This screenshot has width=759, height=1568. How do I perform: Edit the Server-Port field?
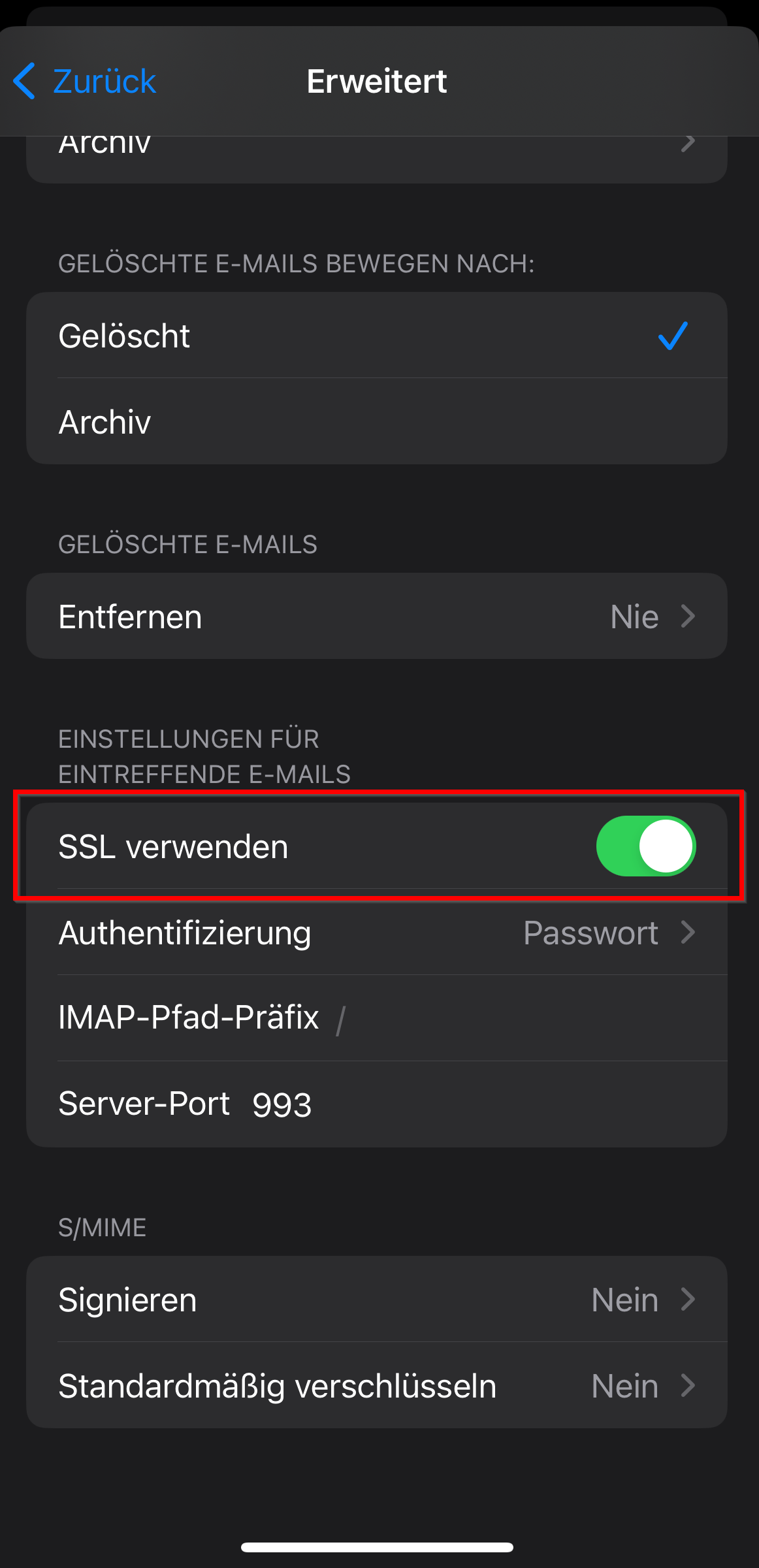pyautogui.click(x=377, y=1104)
